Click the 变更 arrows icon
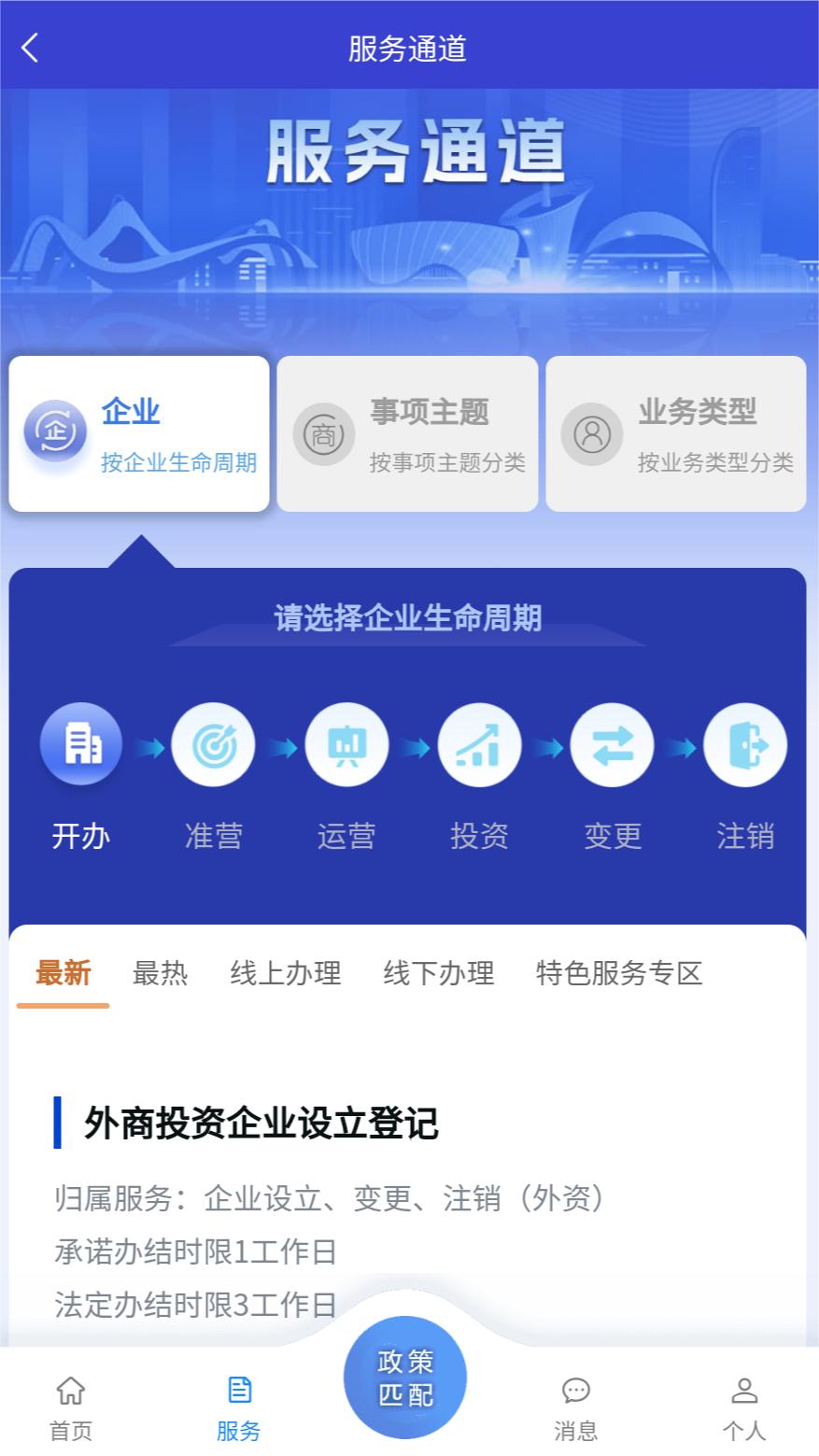The width and height of the screenshot is (819, 1456). [612, 744]
